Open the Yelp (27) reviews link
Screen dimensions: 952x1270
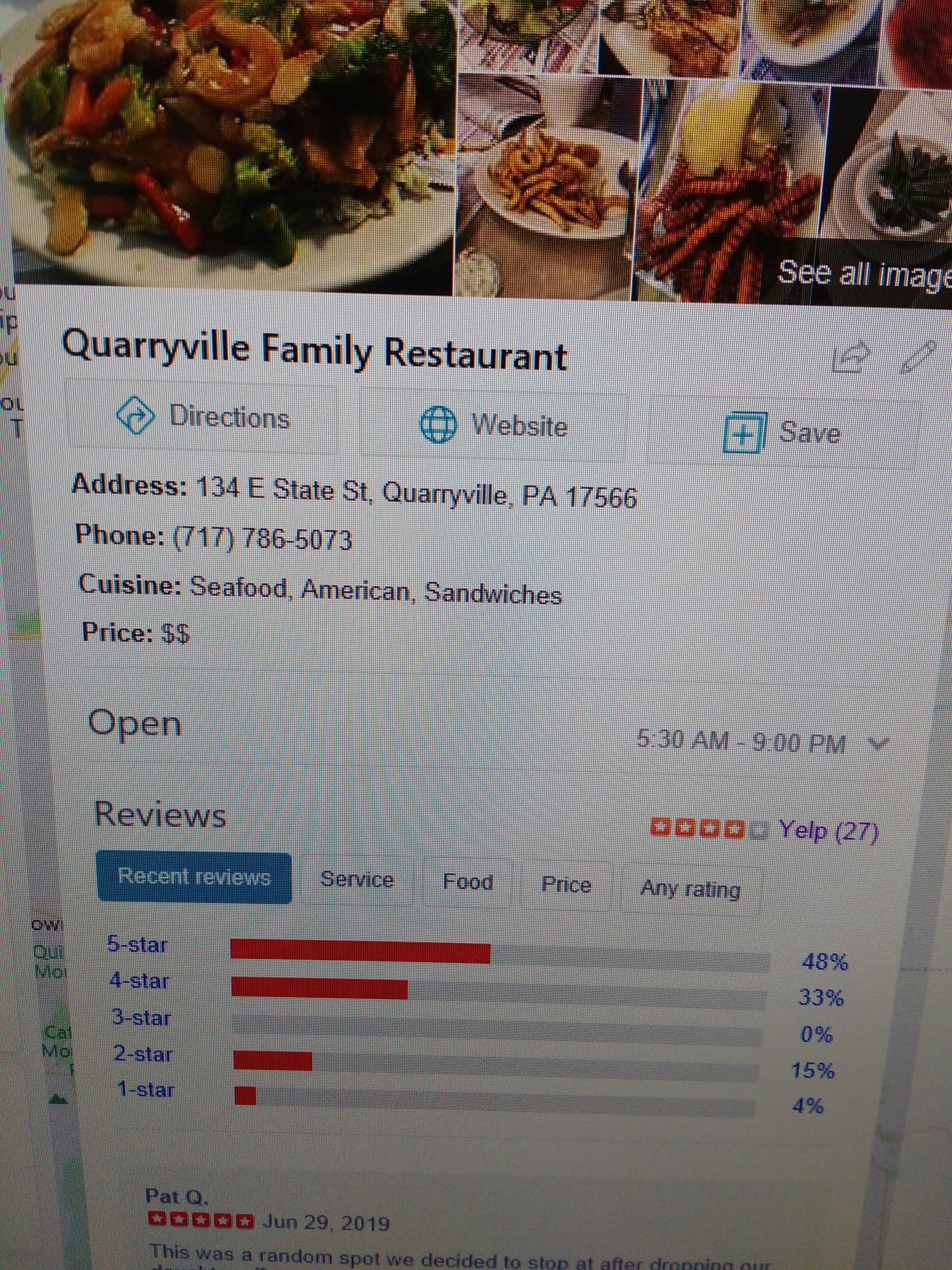point(828,831)
